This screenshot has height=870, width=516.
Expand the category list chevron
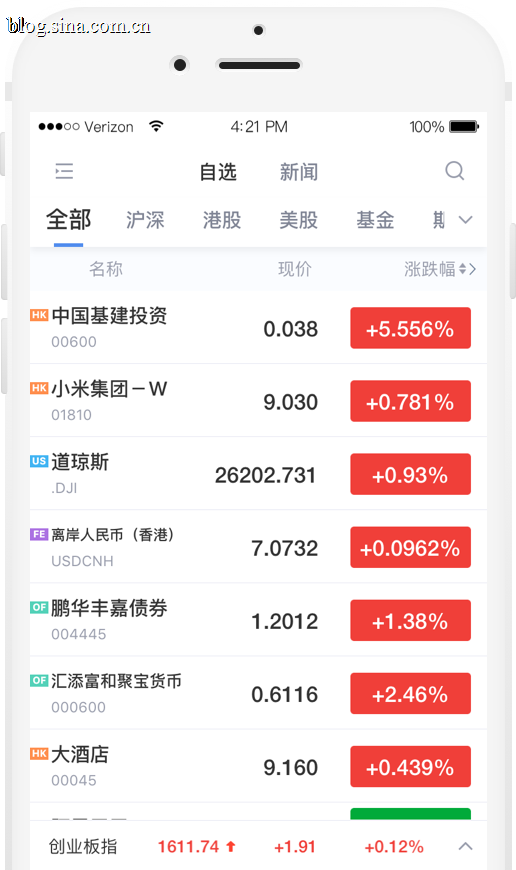[466, 220]
